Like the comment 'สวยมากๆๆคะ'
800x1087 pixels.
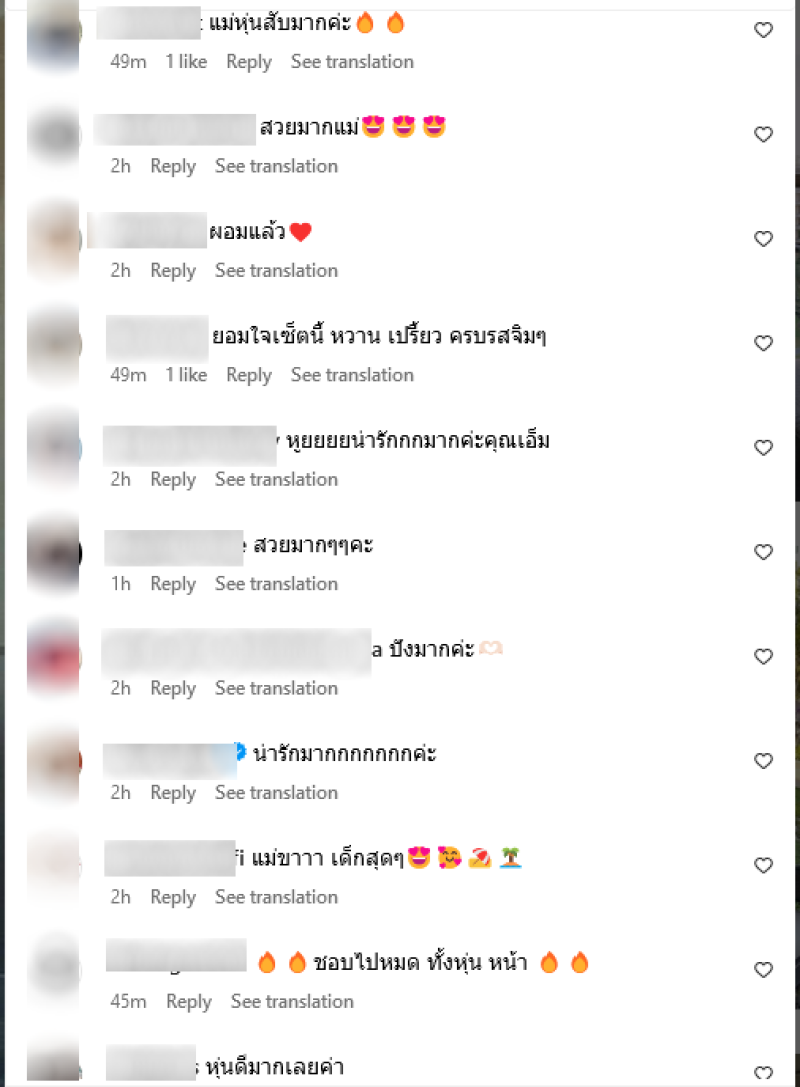point(763,552)
